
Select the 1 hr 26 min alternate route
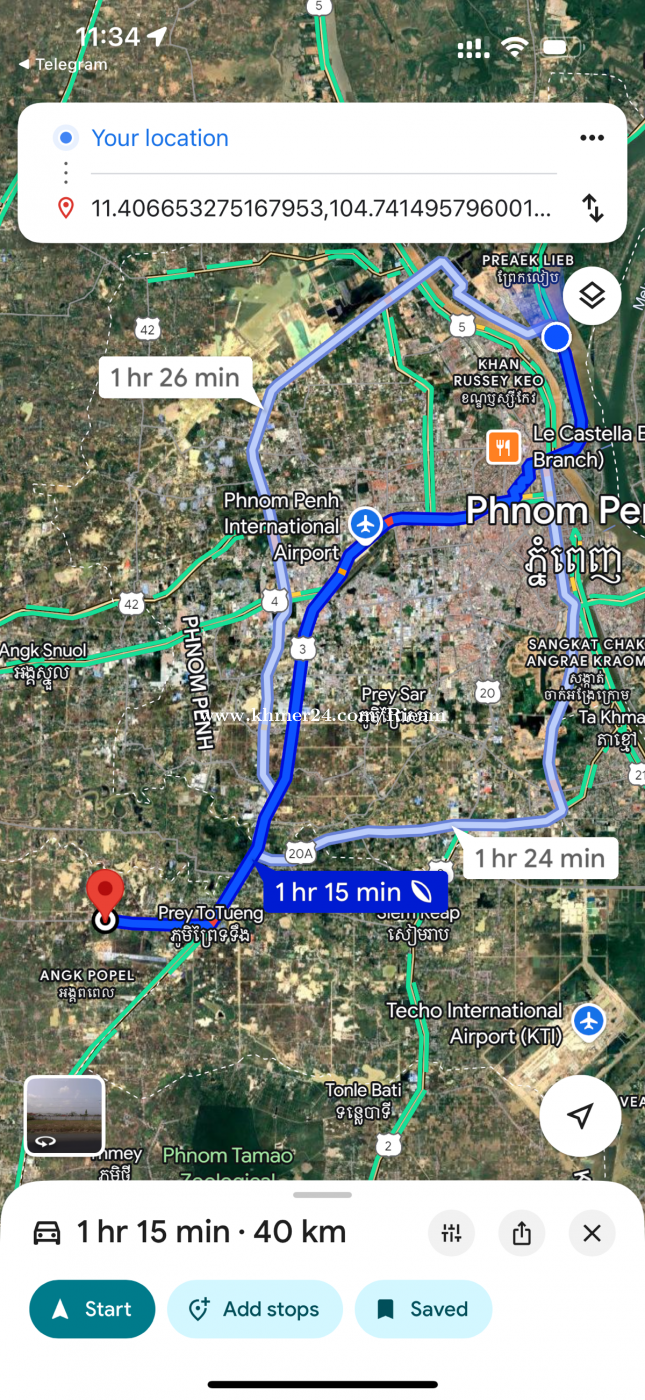(175, 377)
